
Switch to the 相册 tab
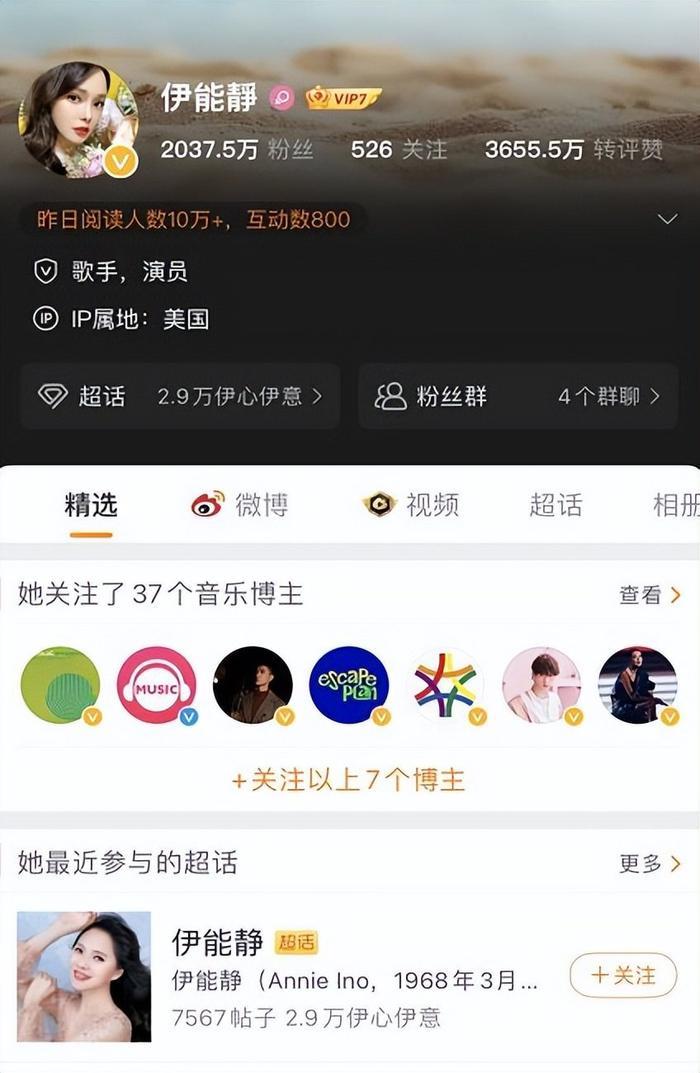click(676, 505)
